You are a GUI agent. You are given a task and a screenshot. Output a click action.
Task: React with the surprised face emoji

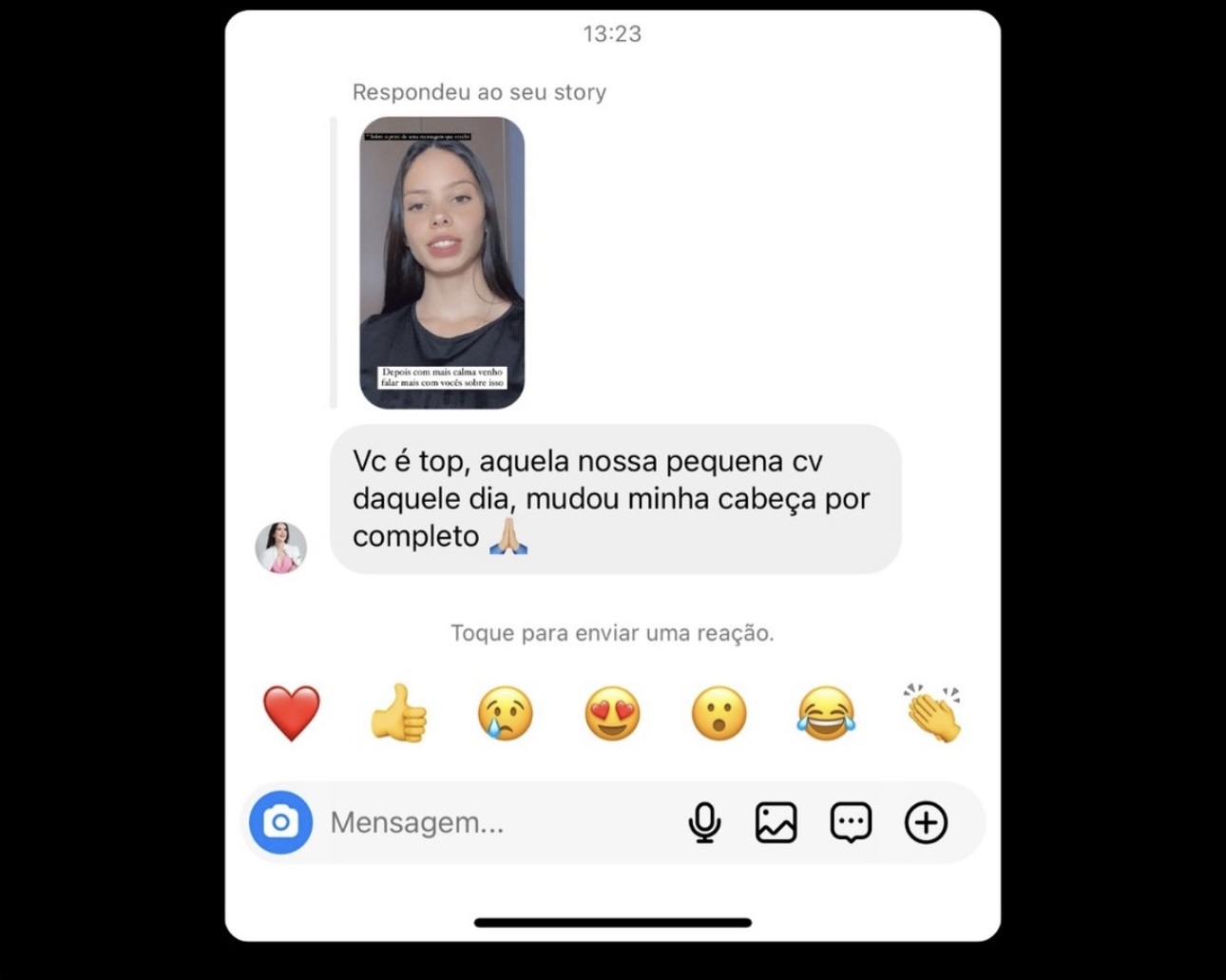tap(718, 713)
